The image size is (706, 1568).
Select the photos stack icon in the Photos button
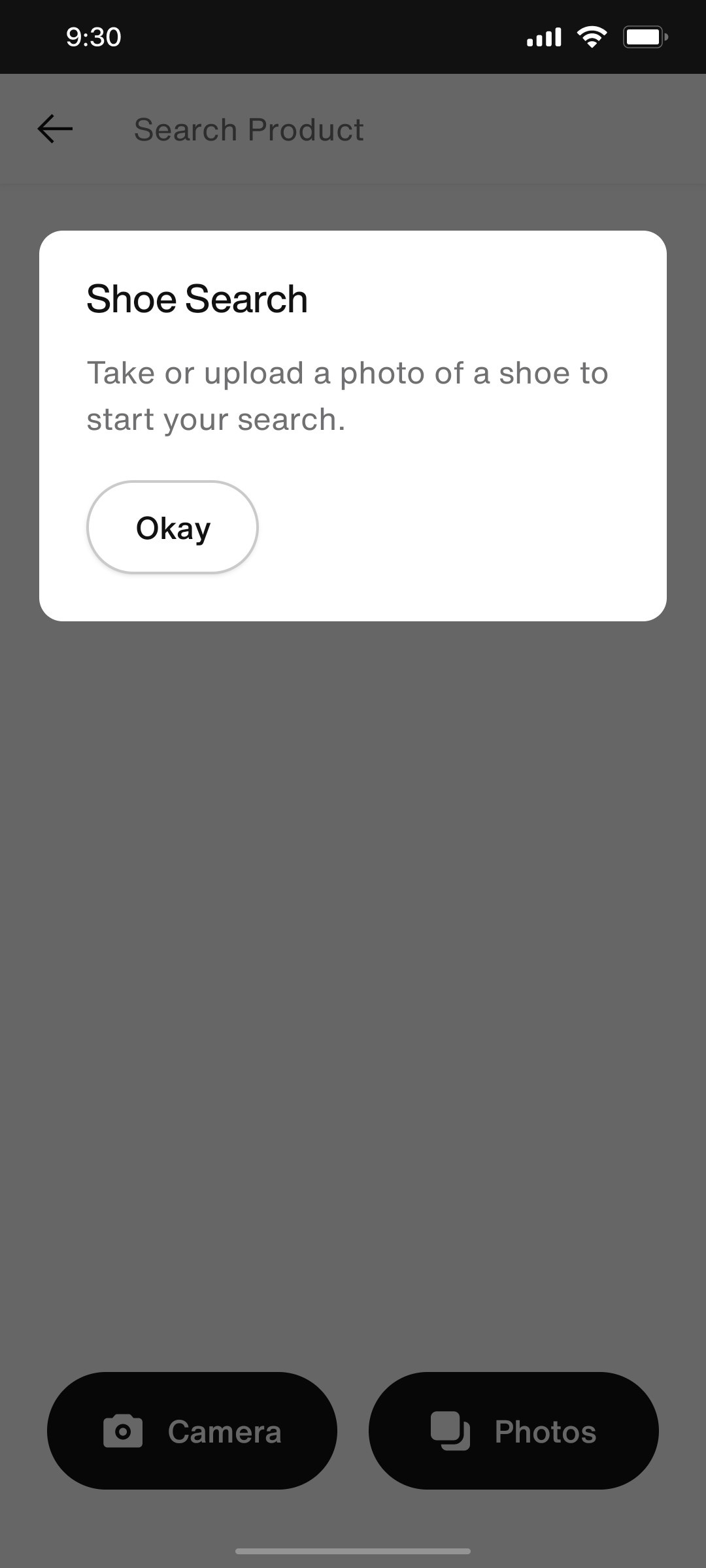(450, 1429)
